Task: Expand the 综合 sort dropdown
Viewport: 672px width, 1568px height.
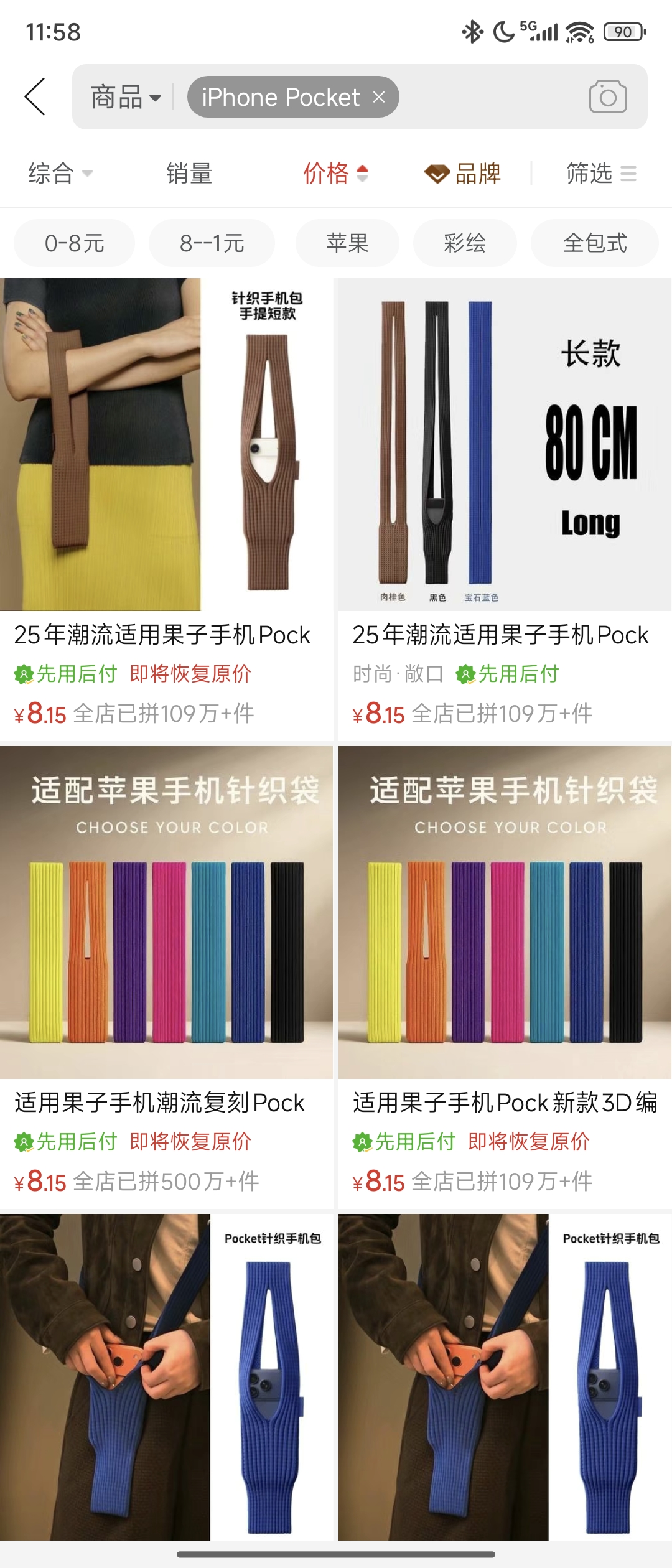Action: click(x=60, y=173)
